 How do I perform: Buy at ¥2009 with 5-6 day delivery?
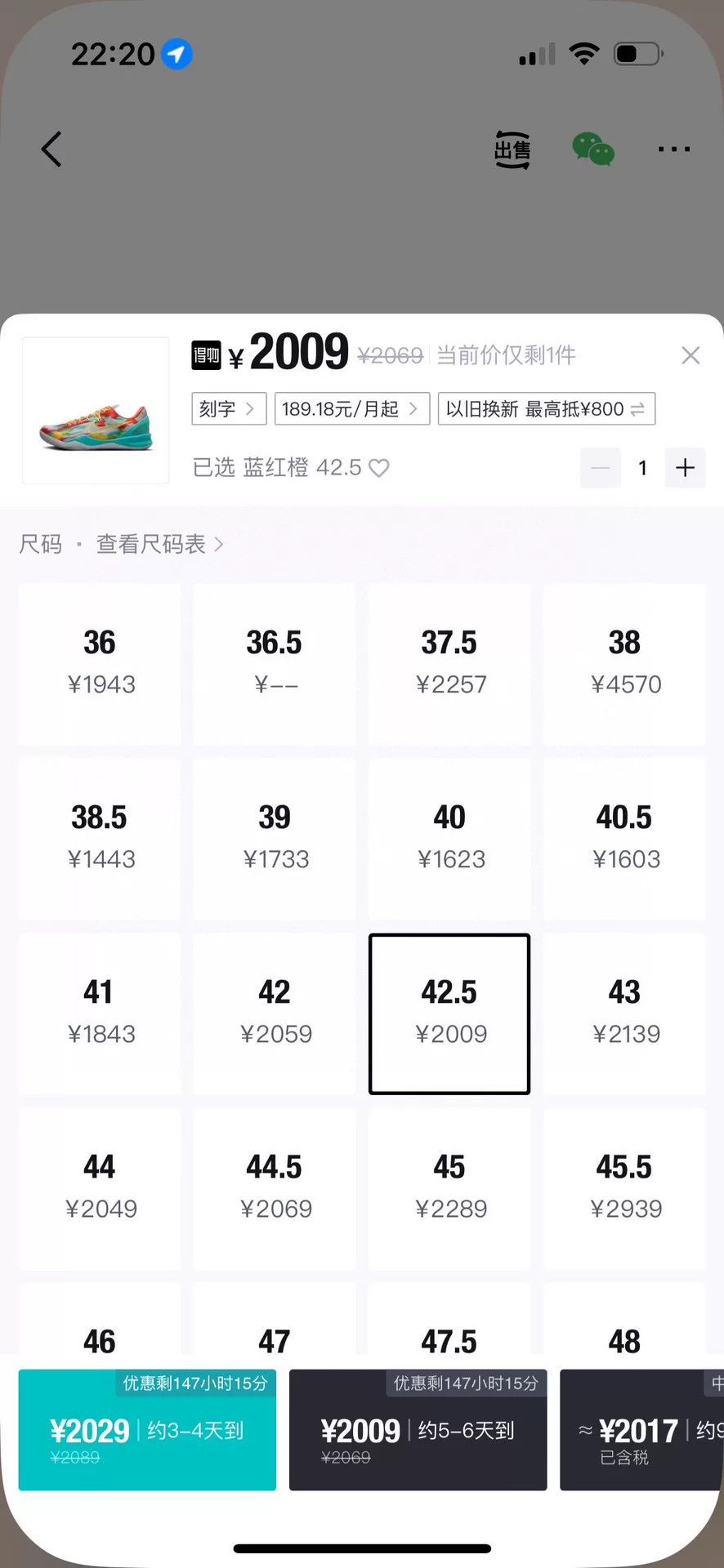[x=418, y=1430]
